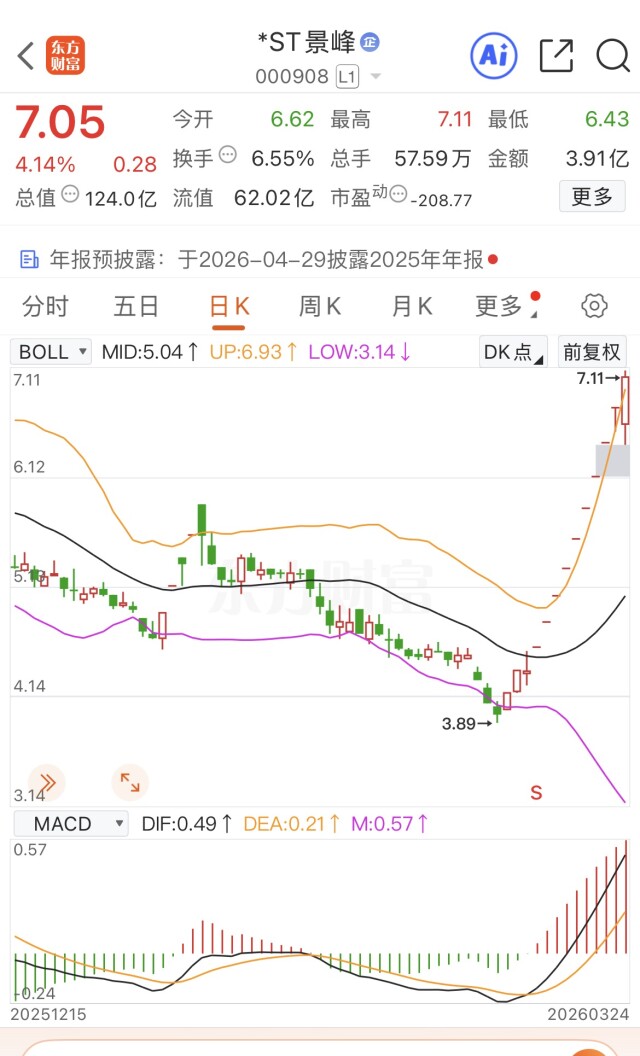Tap the DK点 signal button
Image resolution: width=640 pixels, height=1056 pixels.
tap(514, 352)
